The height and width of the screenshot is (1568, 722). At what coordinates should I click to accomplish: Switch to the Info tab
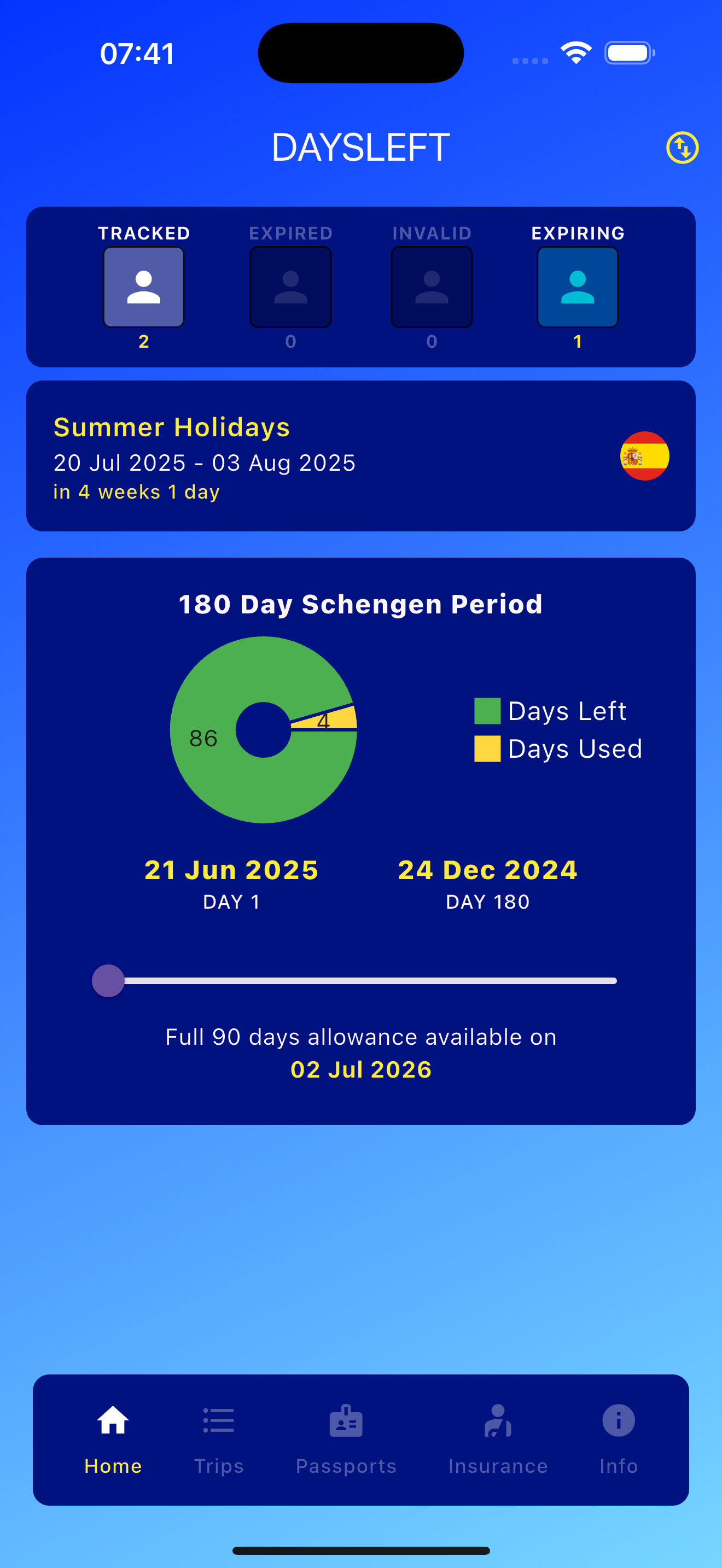[x=618, y=1439]
